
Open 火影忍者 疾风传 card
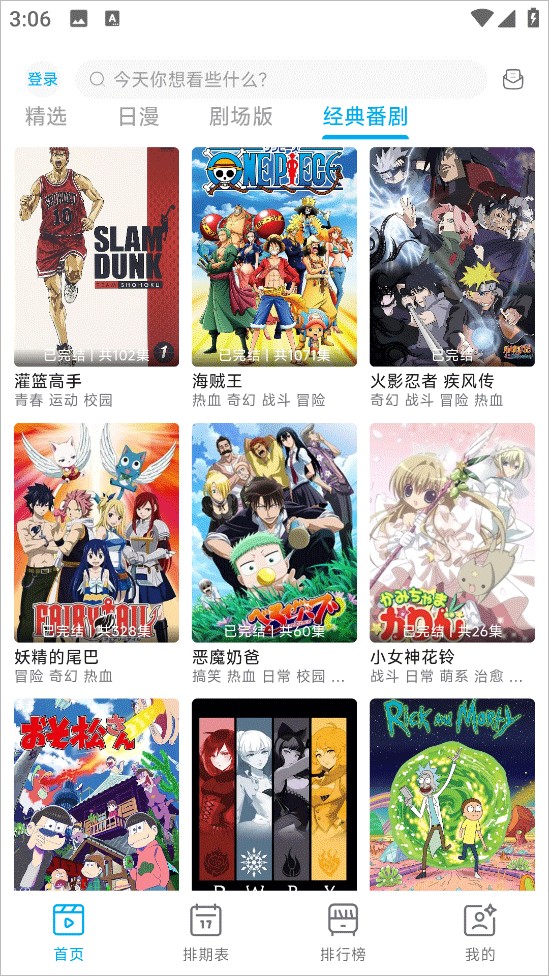tap(453, 277)
